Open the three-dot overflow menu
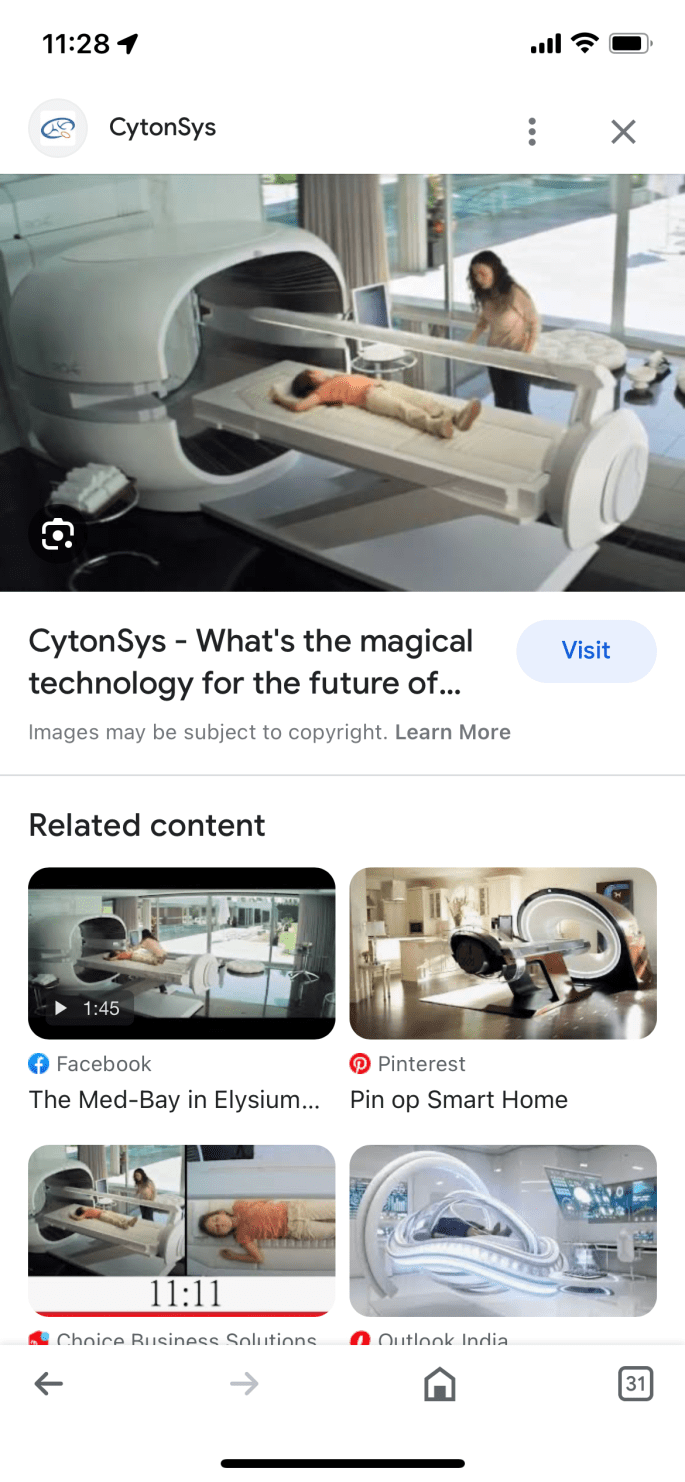 (x=532, y=131)
